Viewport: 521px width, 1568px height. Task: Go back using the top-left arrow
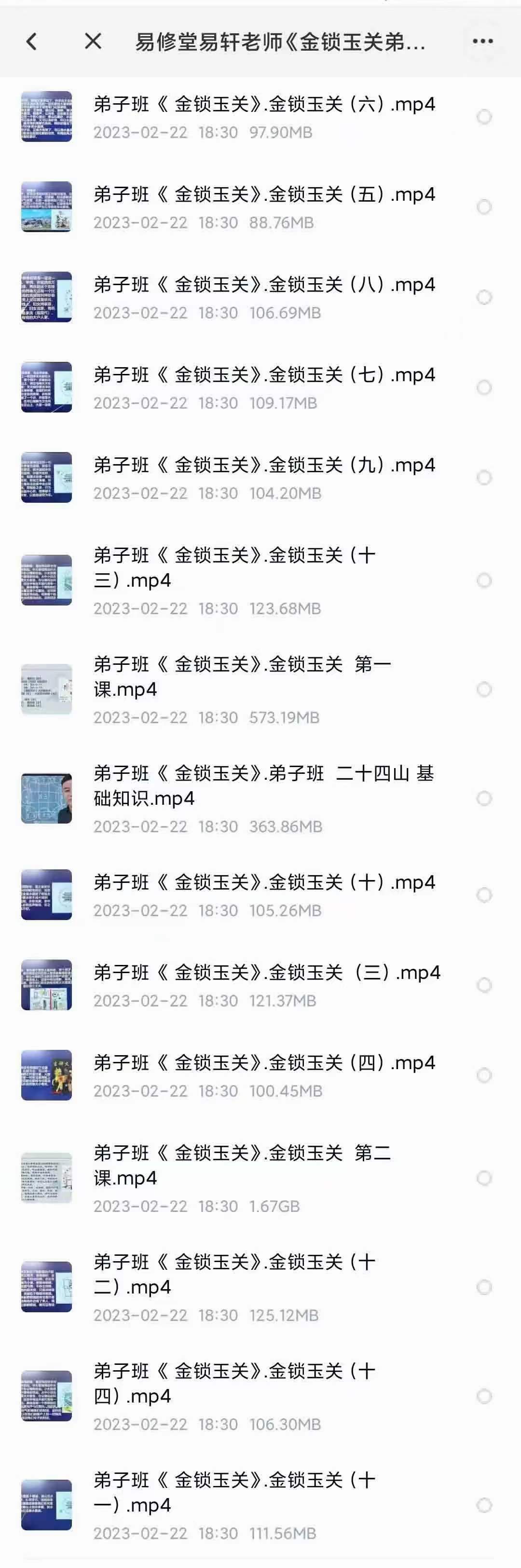click(32, 41)
